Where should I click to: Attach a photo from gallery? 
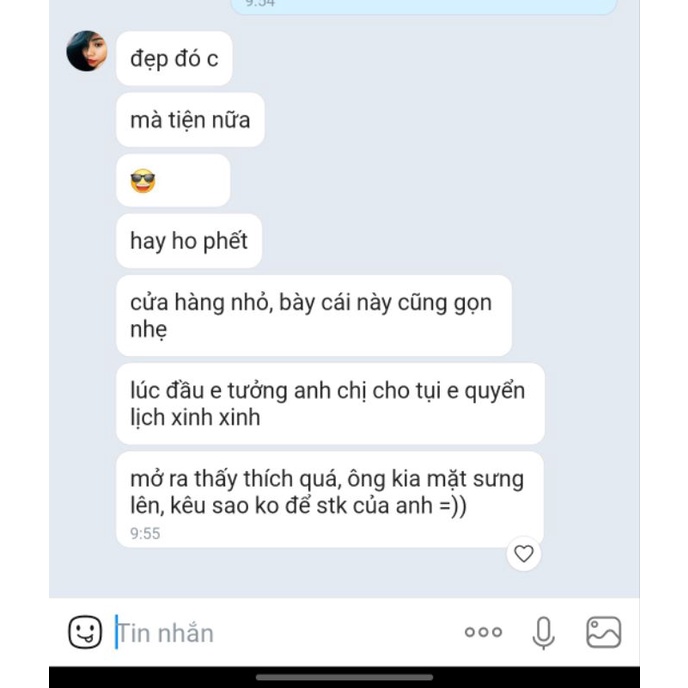pyautogui.click(x=603, y=632)
